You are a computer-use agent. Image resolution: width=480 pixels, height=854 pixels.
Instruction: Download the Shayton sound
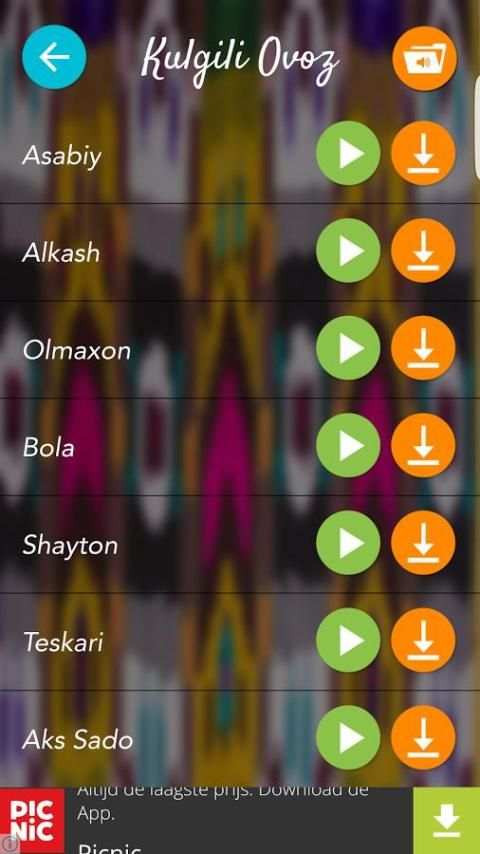423,542
